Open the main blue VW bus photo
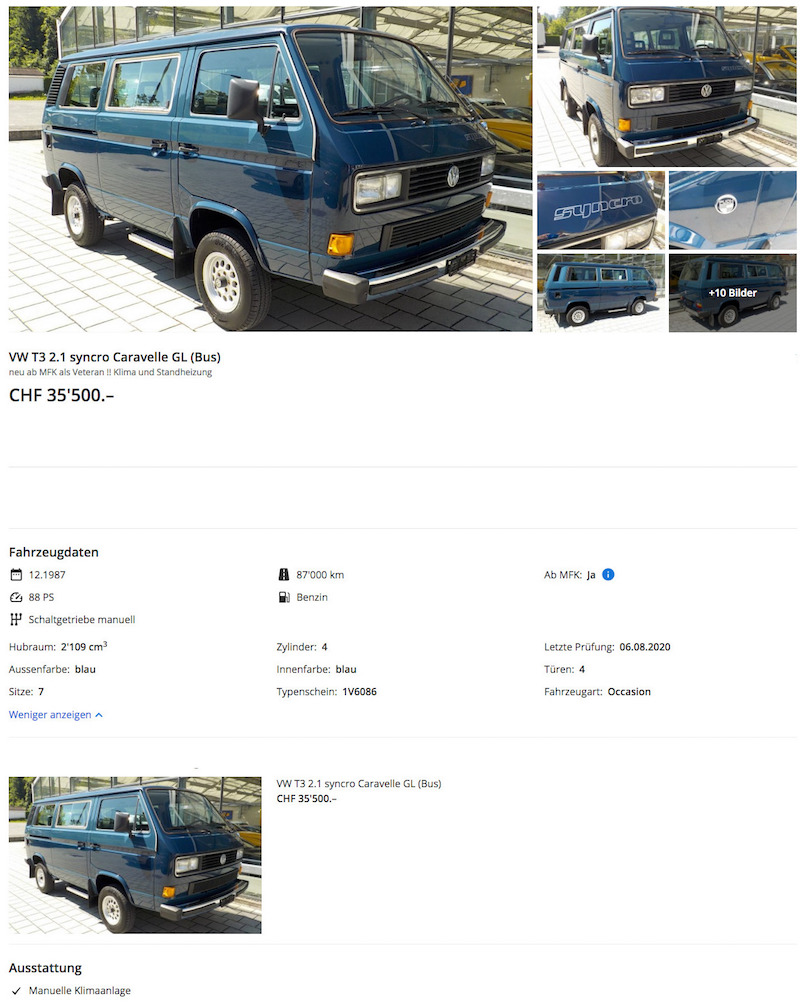Viewport: 800px width, 1006px height. (x=270, y=168)
